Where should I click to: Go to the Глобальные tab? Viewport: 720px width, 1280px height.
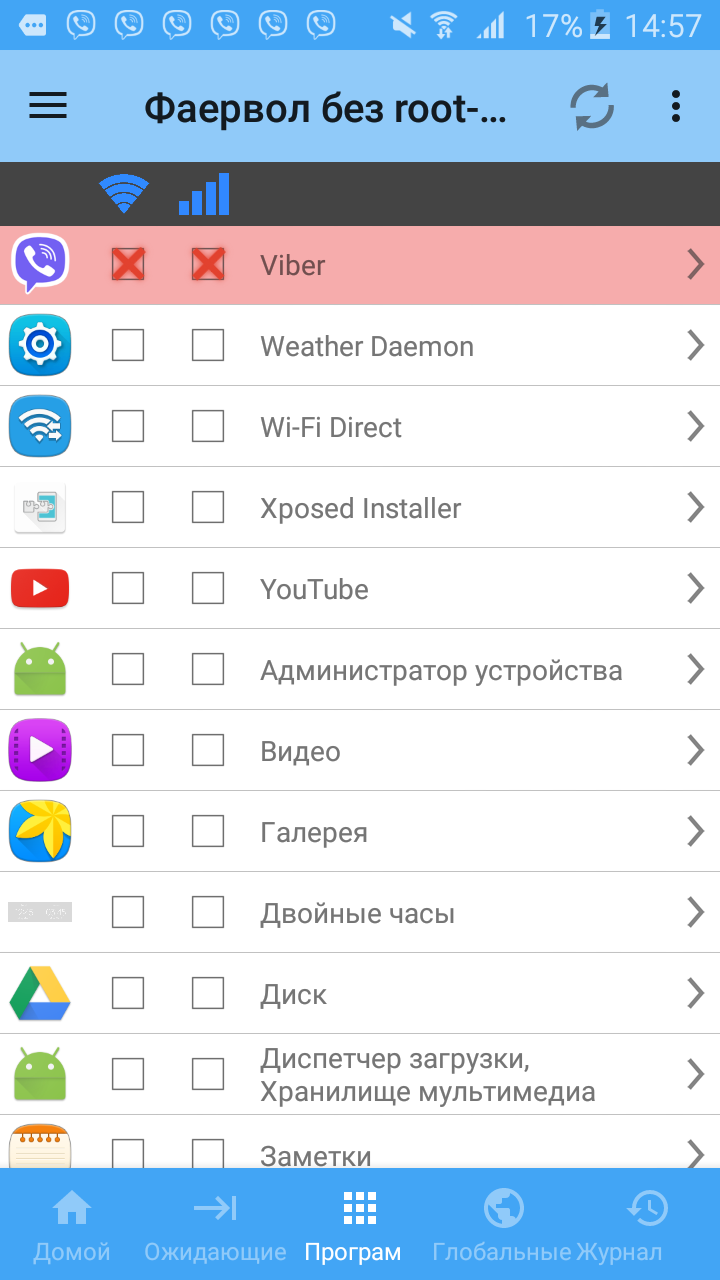(502, 1225)
